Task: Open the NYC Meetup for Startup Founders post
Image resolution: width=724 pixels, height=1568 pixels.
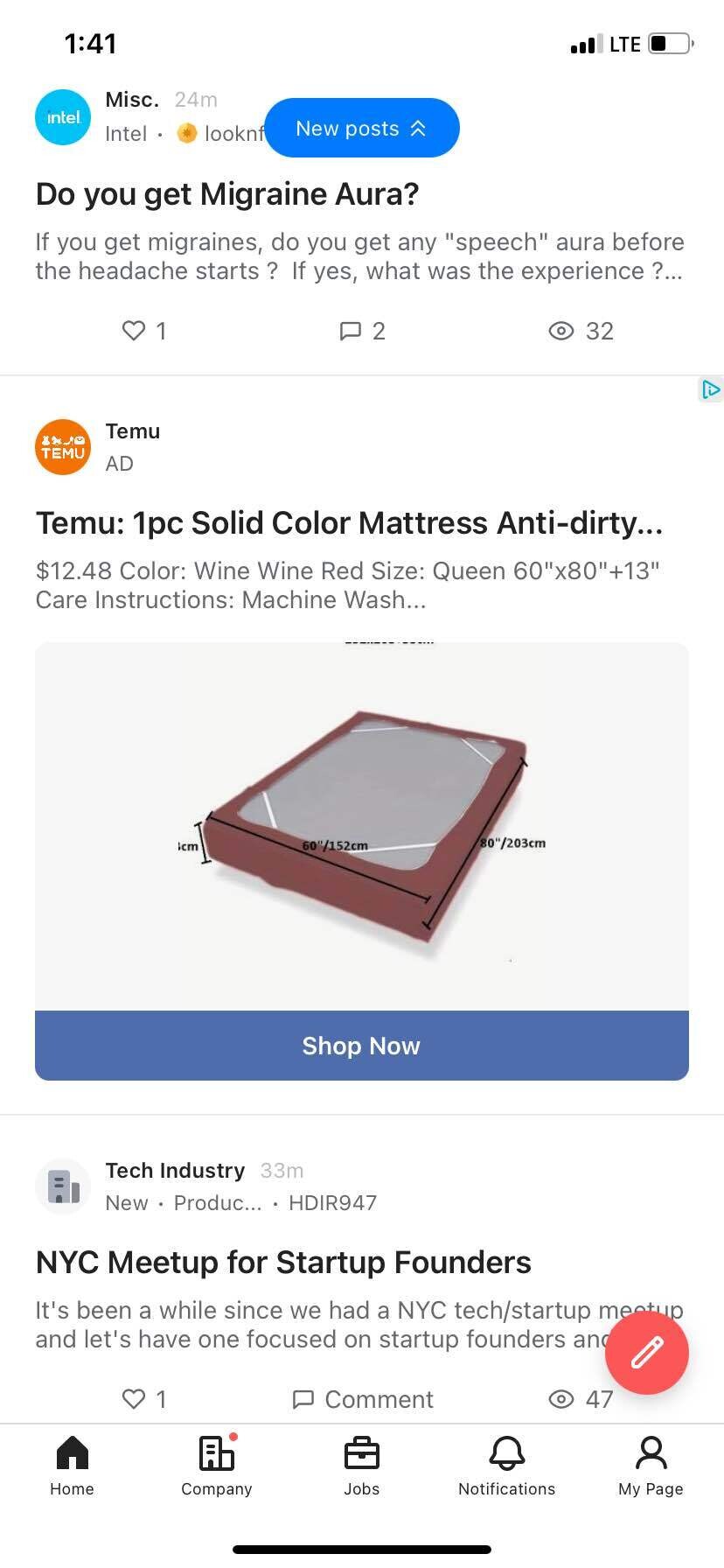Action: (283, 1263)
